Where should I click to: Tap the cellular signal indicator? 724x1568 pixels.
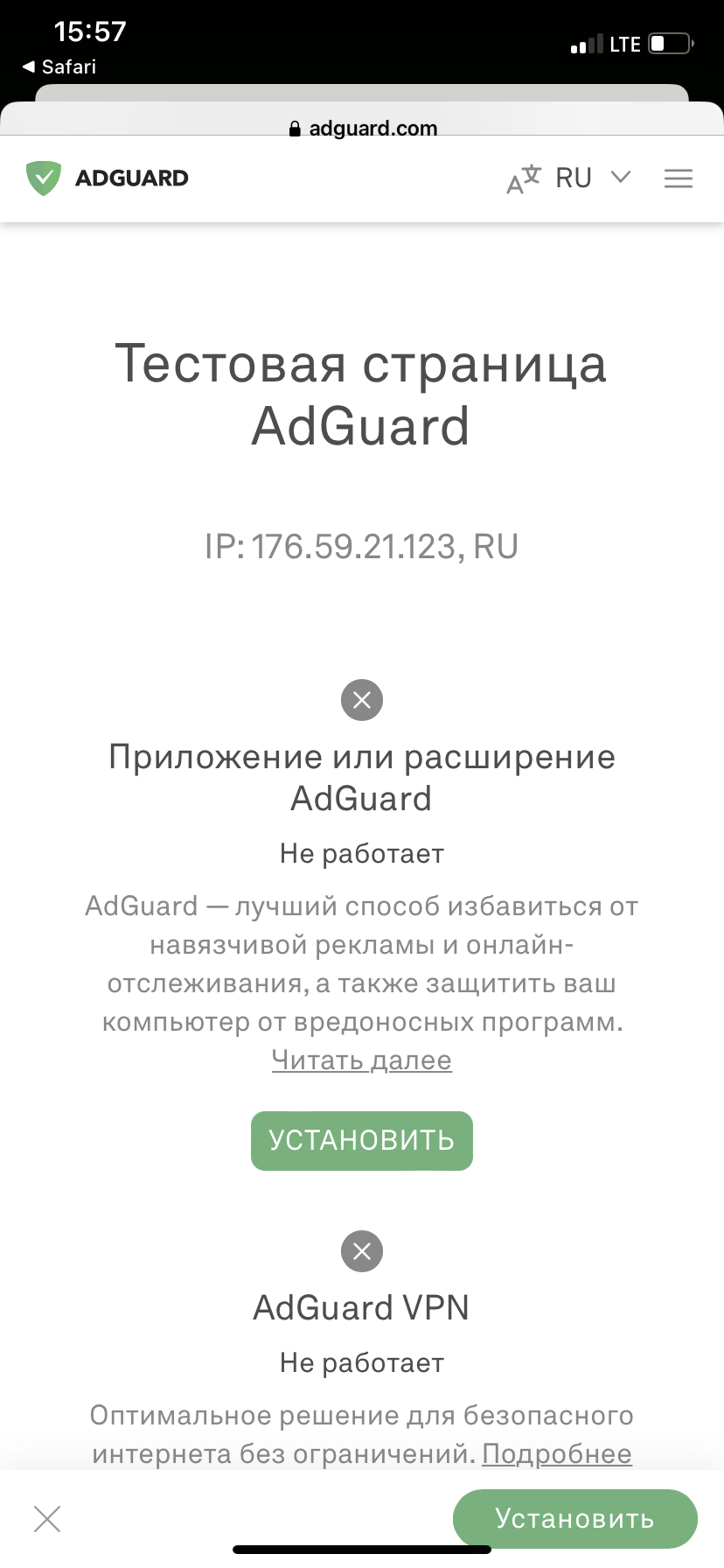pos(588,43)
